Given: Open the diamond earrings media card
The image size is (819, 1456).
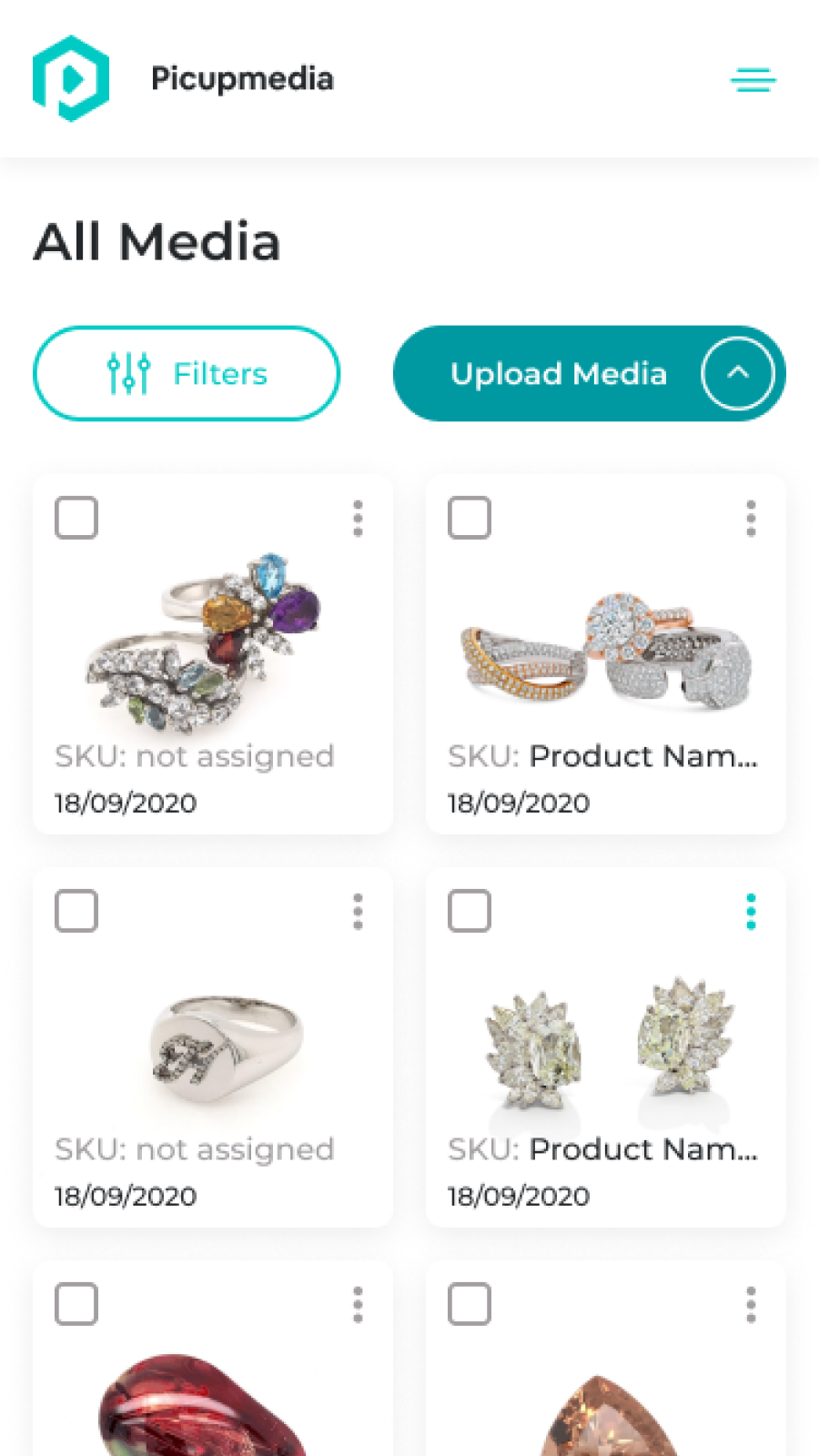Looking at the screenshot, I should tap(606, 1046).
